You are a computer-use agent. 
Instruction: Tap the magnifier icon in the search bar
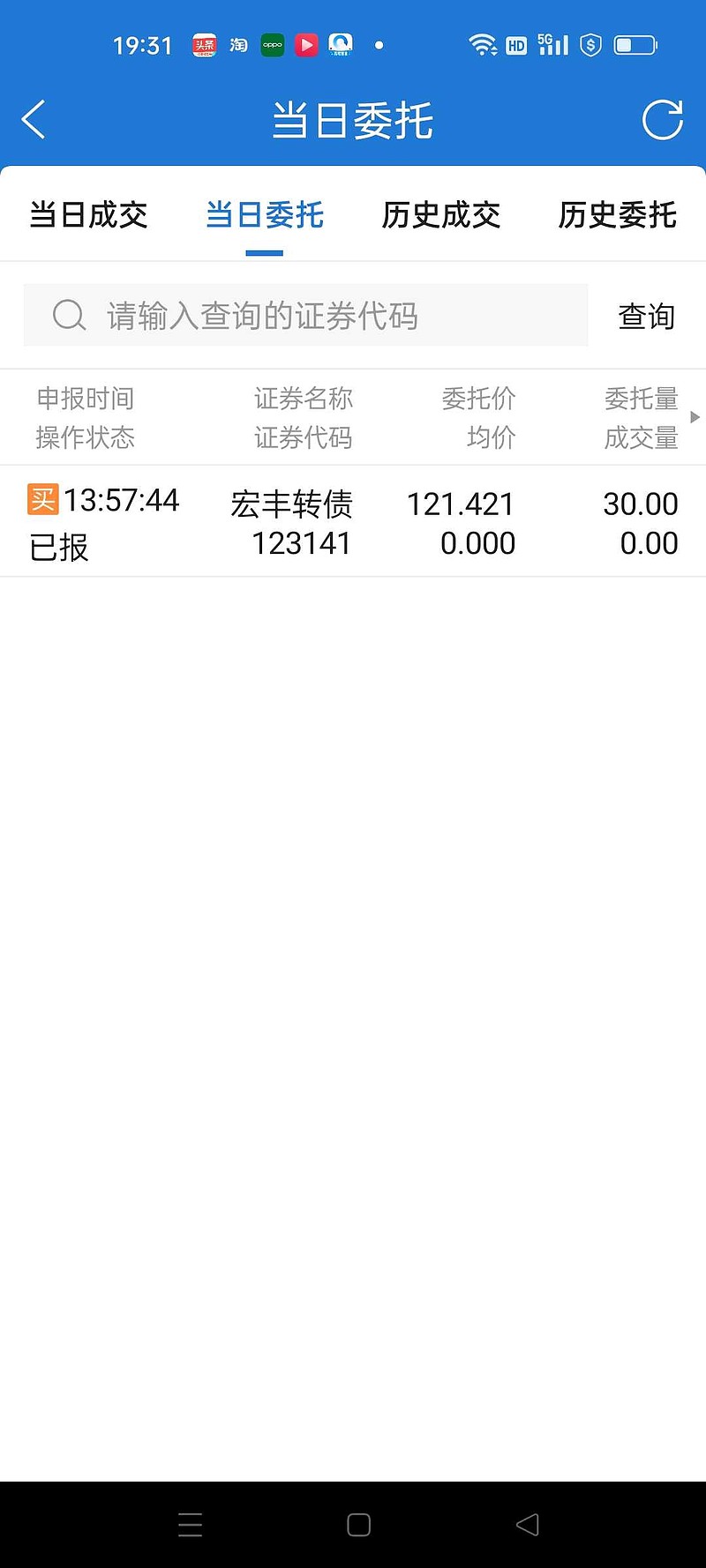tap(68, 315)
